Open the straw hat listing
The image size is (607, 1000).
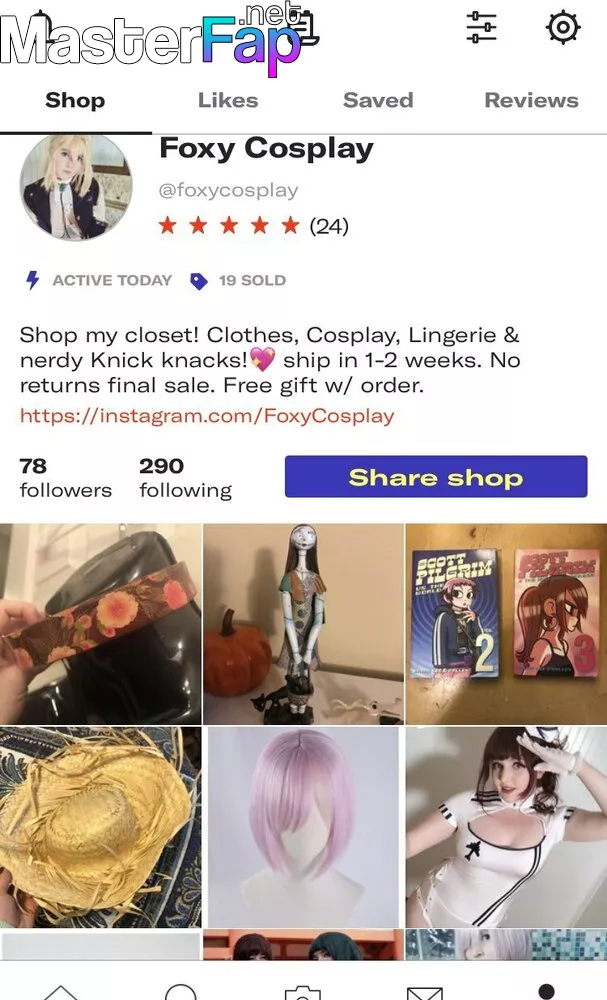coord(100,827)
